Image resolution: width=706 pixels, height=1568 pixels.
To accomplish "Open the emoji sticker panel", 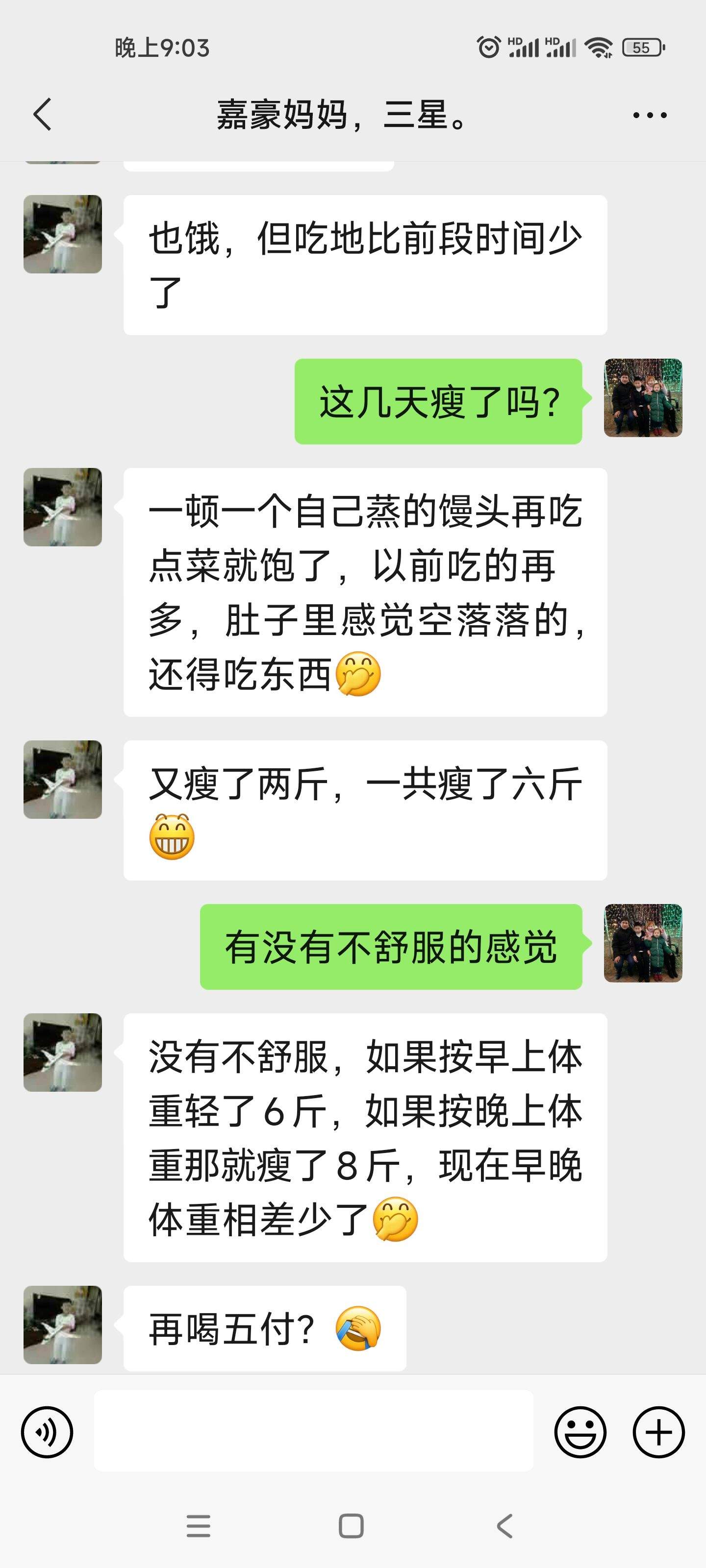I will click(580, 1432).
